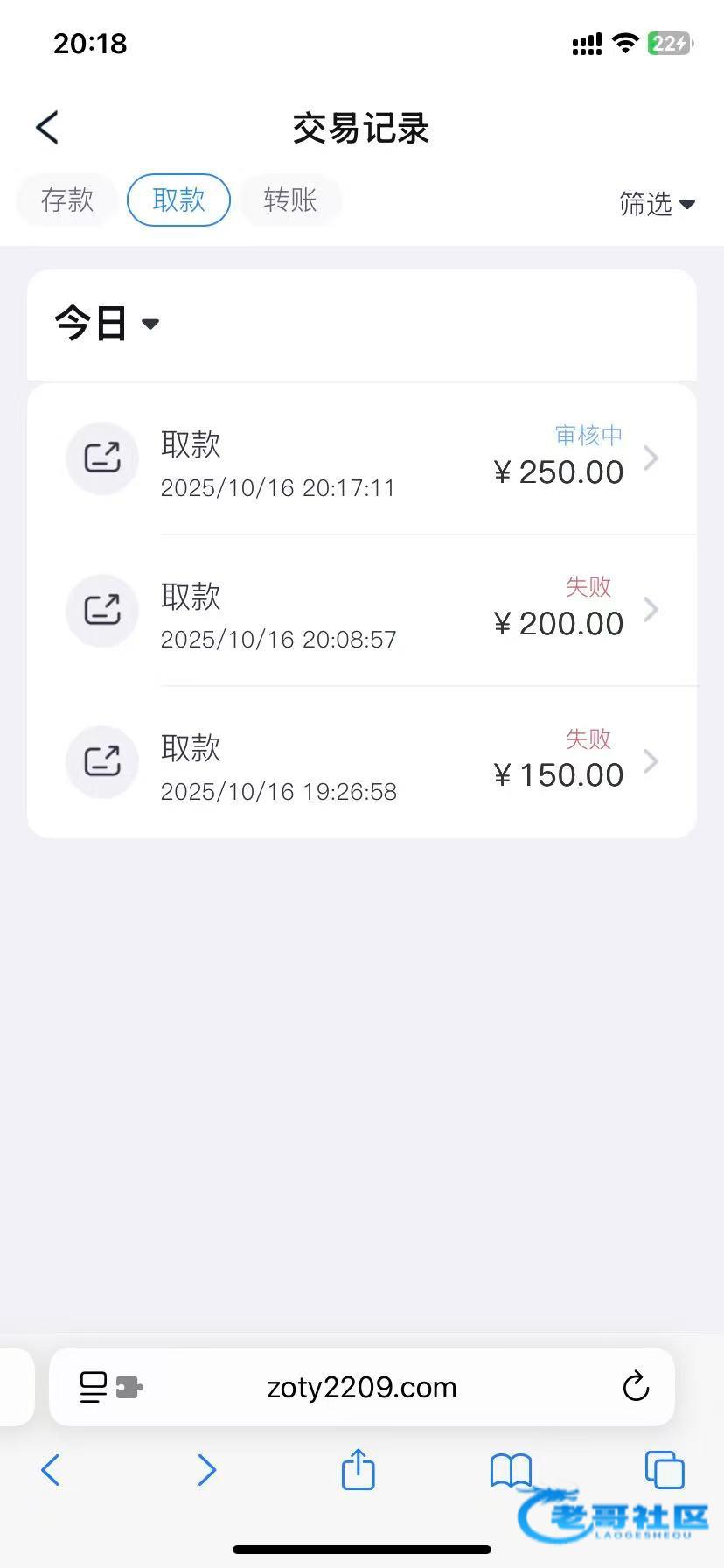Viewport: 724px width, 1568px height.
Task: Open the 筛选 filter dropdown
Action: click(657, 204)
